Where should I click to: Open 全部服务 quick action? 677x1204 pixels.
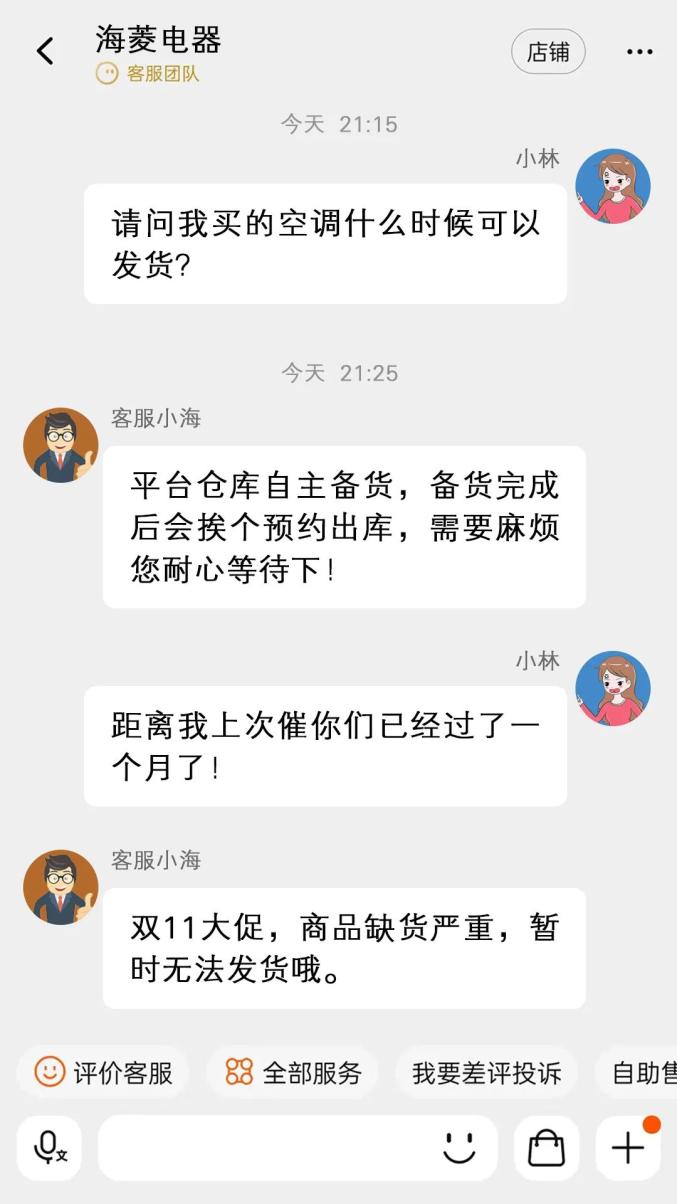pos(293,1073)
